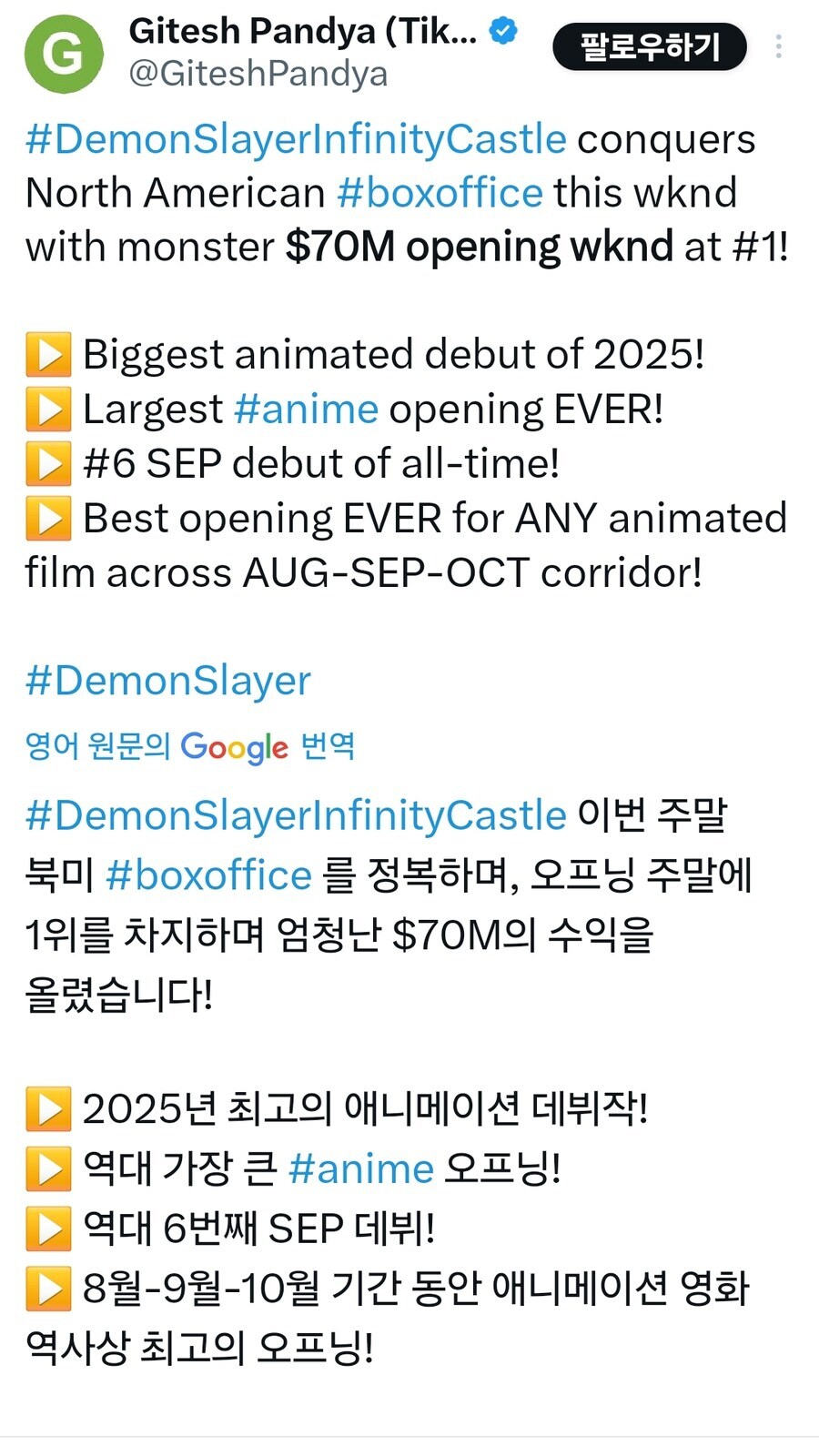This screenshot has height=1456, width=819.
Task: Open the standalone #DemonSlayer hashtag
Action: click(x=167, y=681)
